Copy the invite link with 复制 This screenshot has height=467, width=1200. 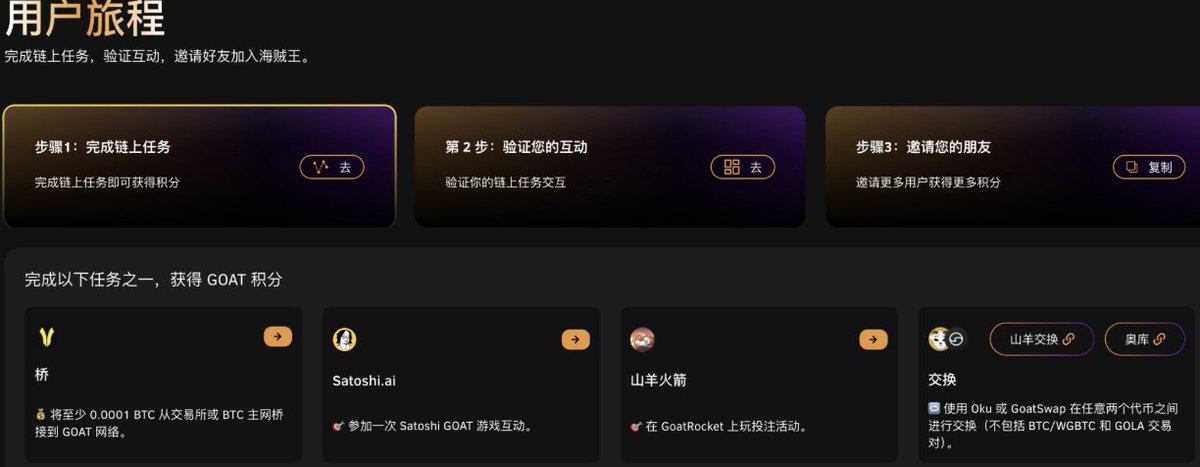point(1148,167)
